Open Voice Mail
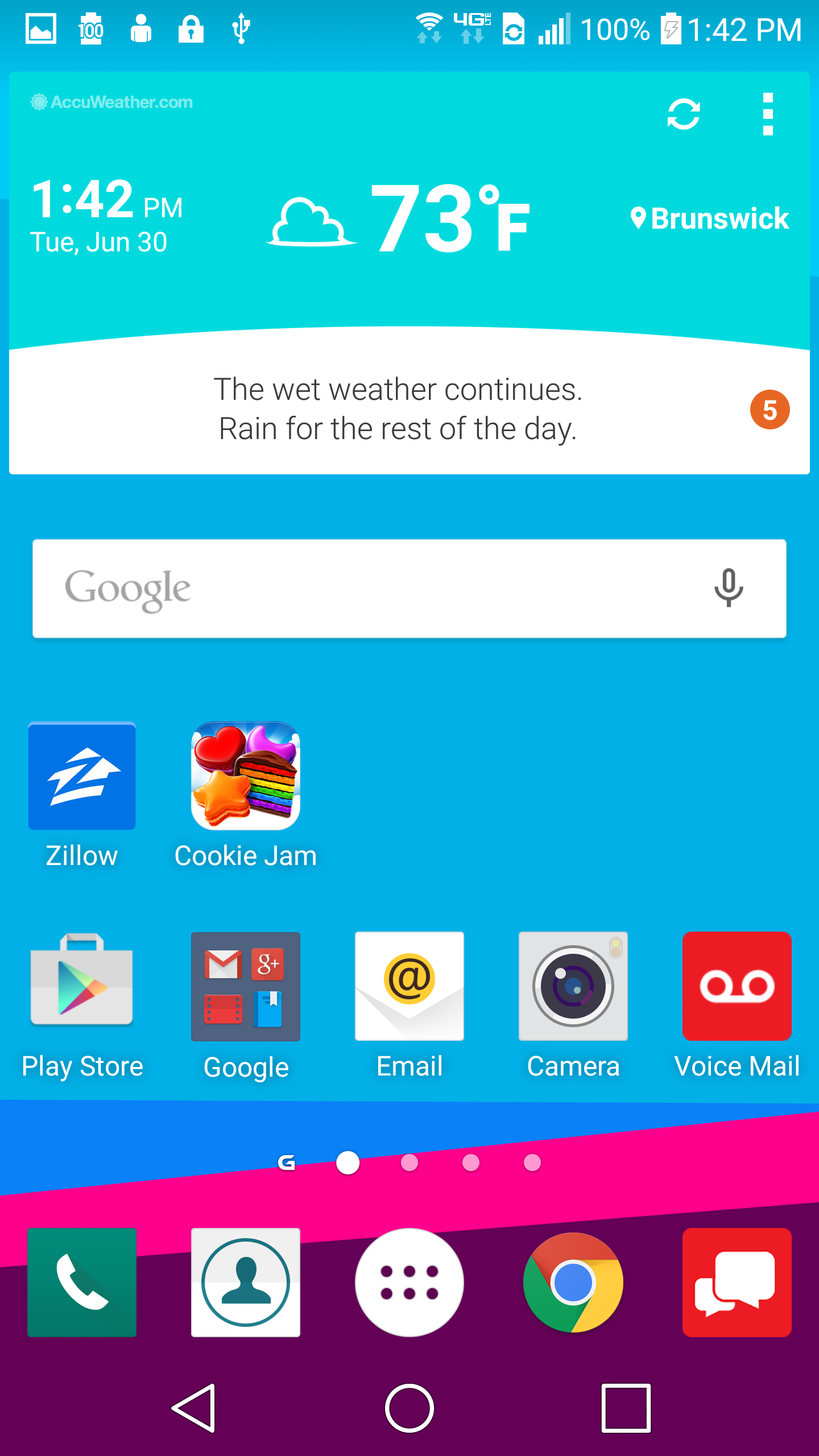The image size is (819, 1456). 737,1006
